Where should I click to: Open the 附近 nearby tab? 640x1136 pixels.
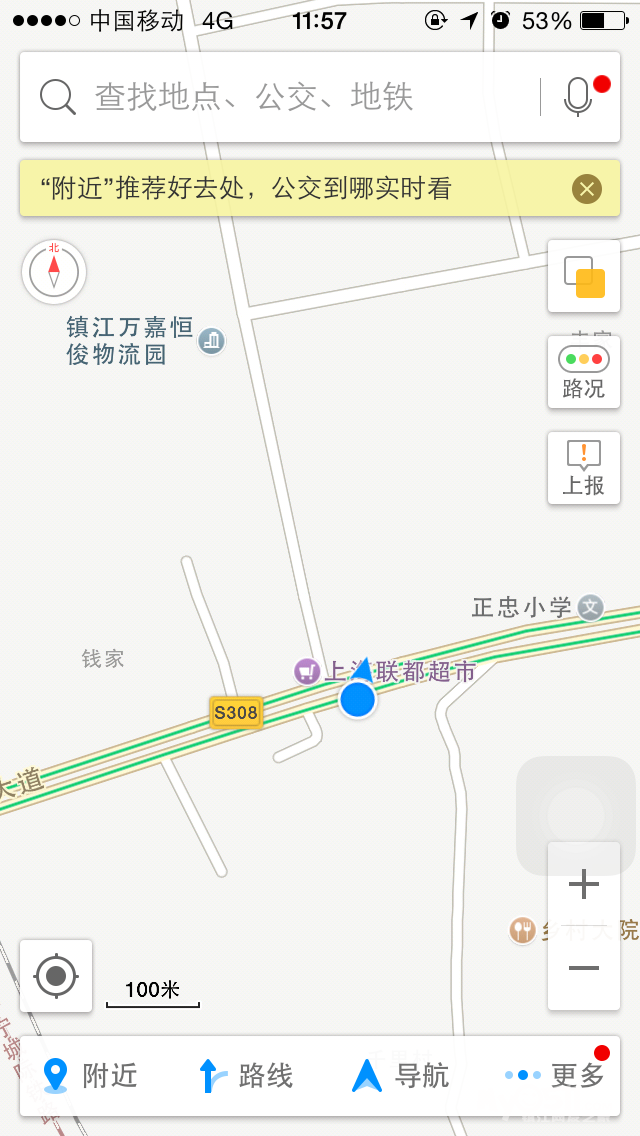[91, 1076]
